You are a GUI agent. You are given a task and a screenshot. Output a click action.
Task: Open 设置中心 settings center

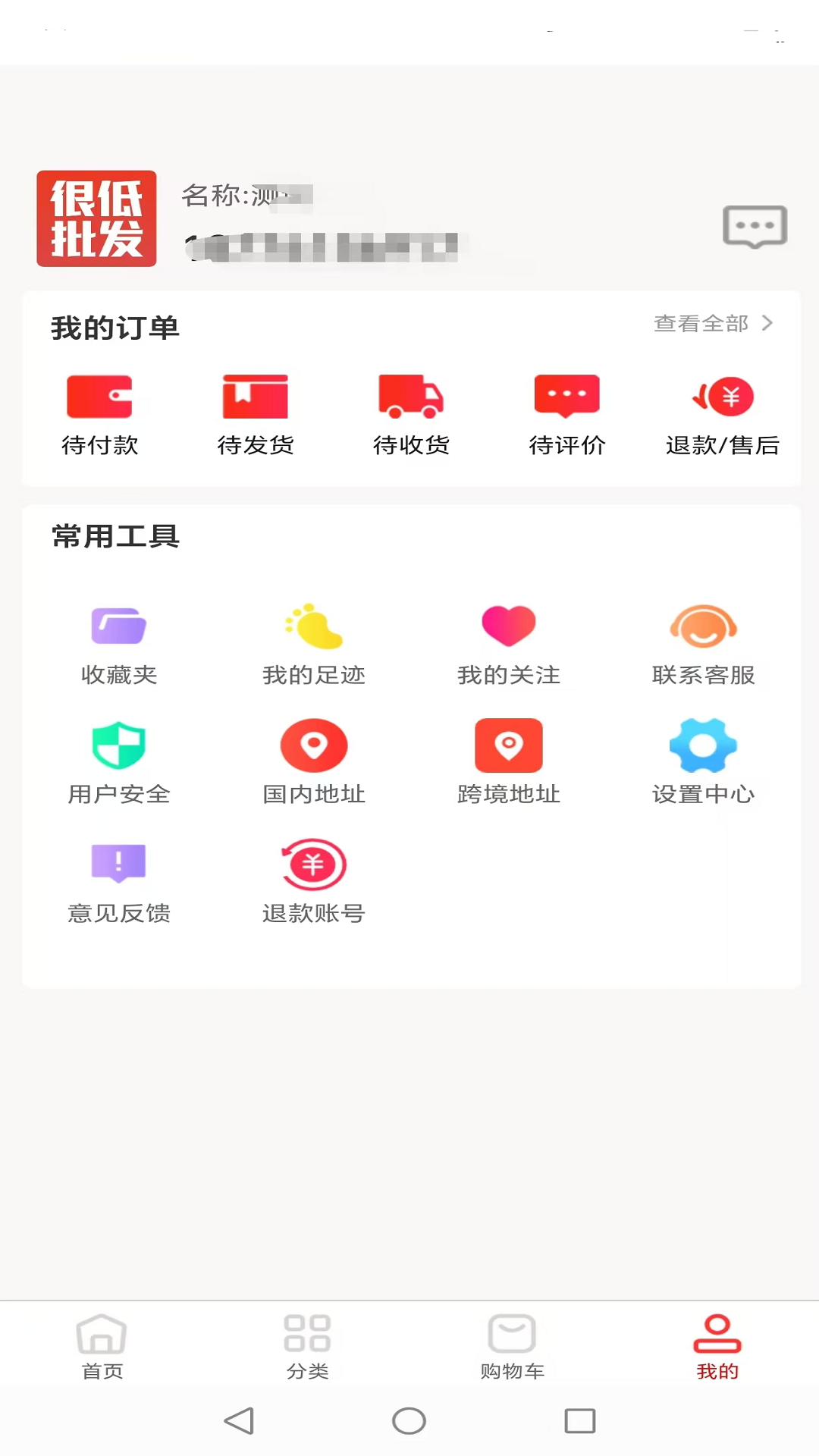[x=704, y=761]
